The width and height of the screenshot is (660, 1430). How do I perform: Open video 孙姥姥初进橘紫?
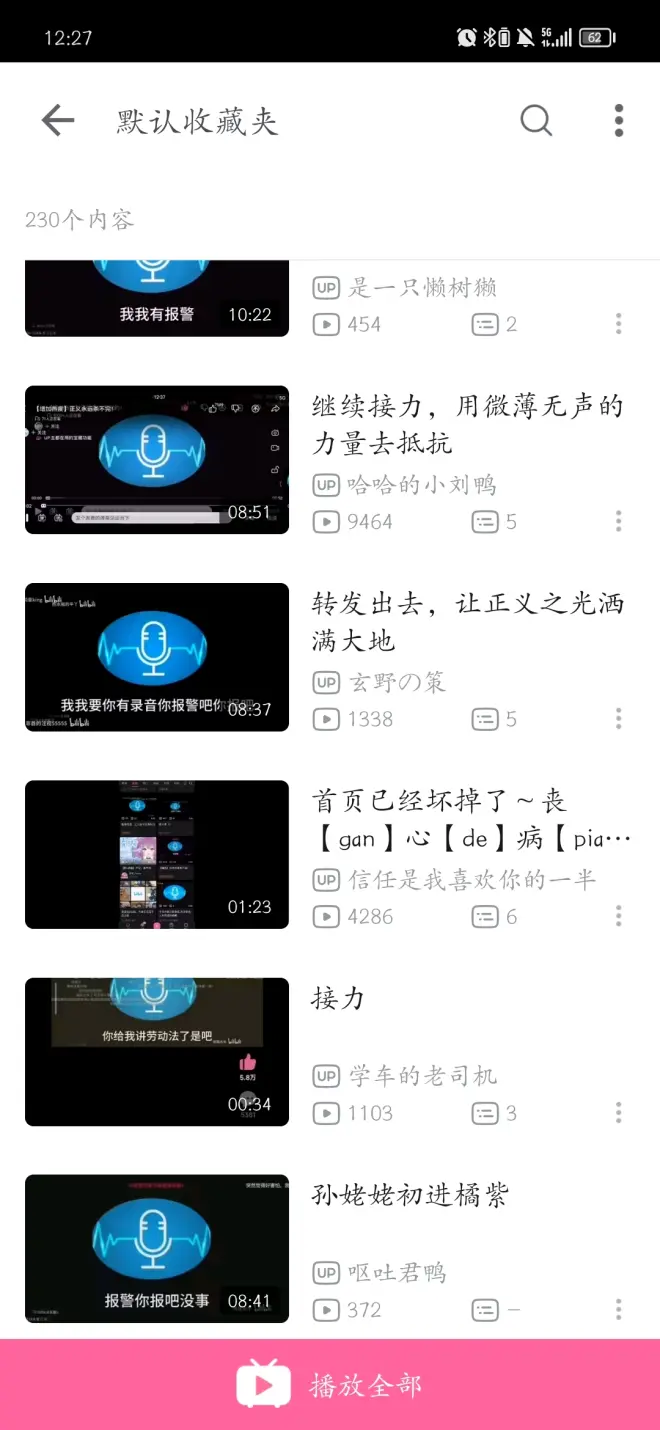click(410, 1195)
